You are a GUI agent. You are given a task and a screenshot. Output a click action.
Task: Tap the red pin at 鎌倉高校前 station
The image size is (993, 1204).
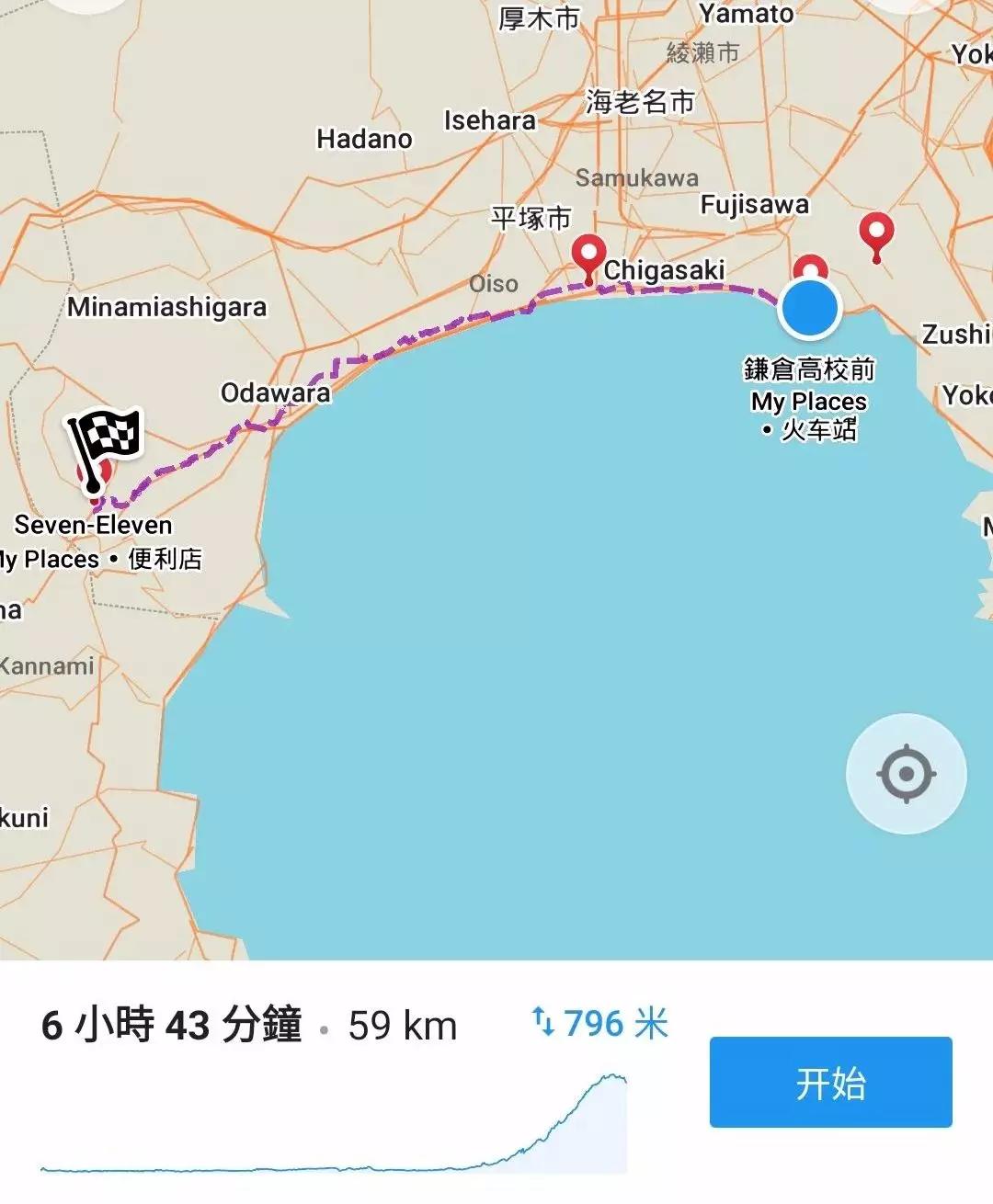pyautogui.click(x=810, y=268)
